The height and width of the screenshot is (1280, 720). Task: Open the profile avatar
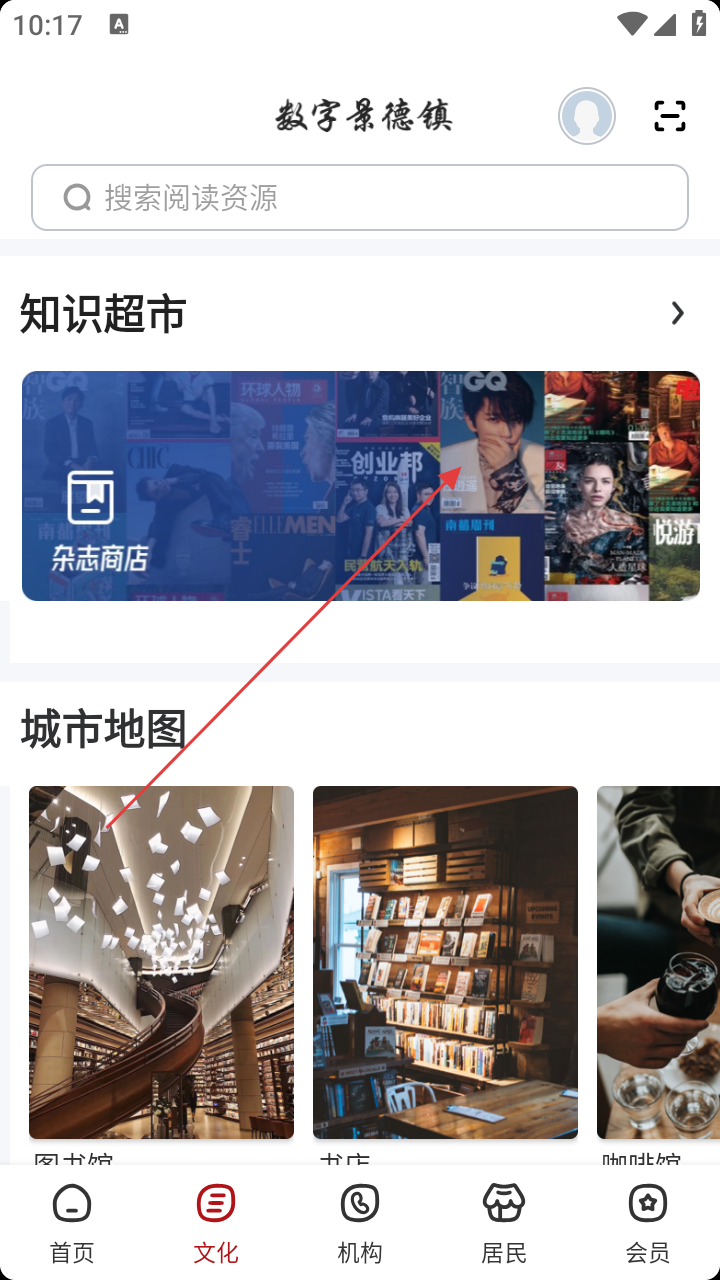coord(587,116)
